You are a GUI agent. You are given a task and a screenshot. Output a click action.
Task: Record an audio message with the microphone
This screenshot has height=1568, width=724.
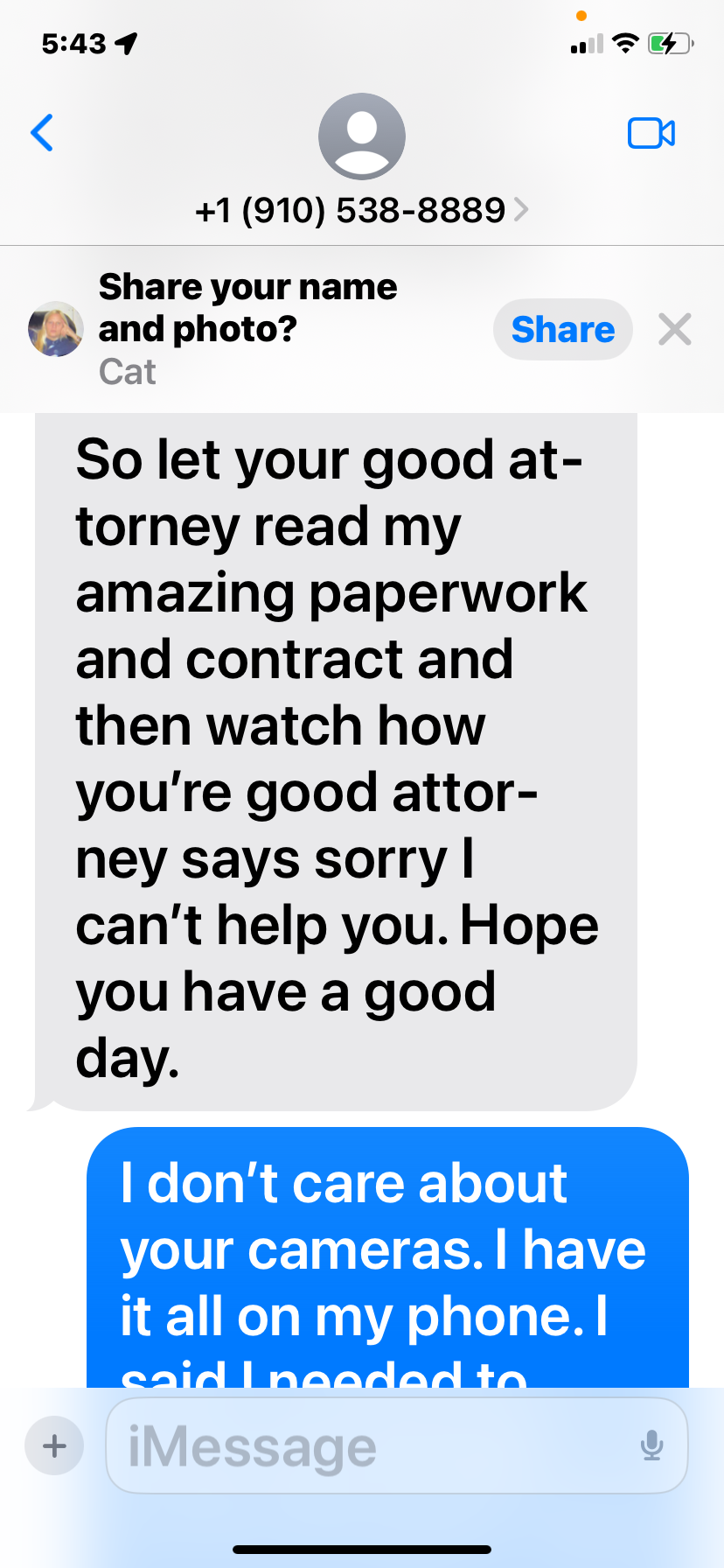[x=651, y=1445]
